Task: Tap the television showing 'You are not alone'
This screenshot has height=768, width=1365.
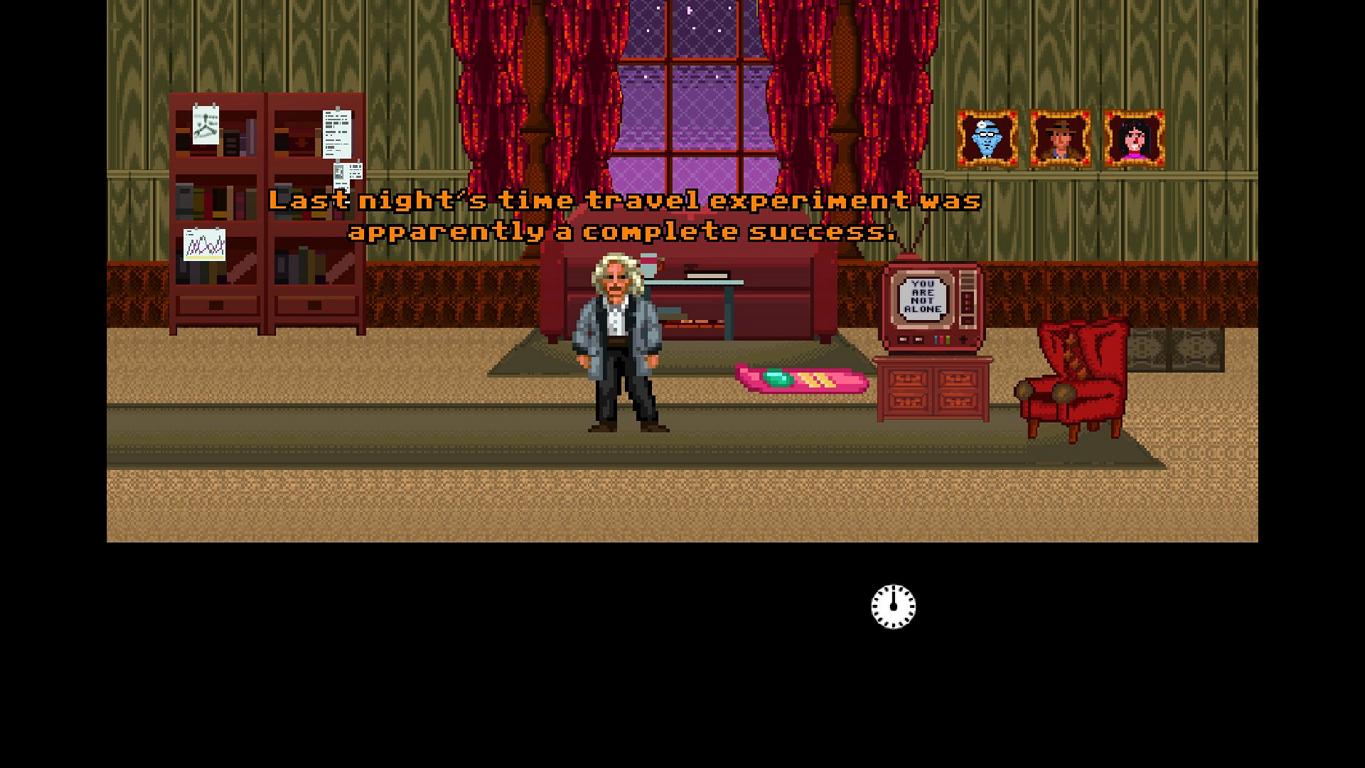Action: click(x=930, y=303)
